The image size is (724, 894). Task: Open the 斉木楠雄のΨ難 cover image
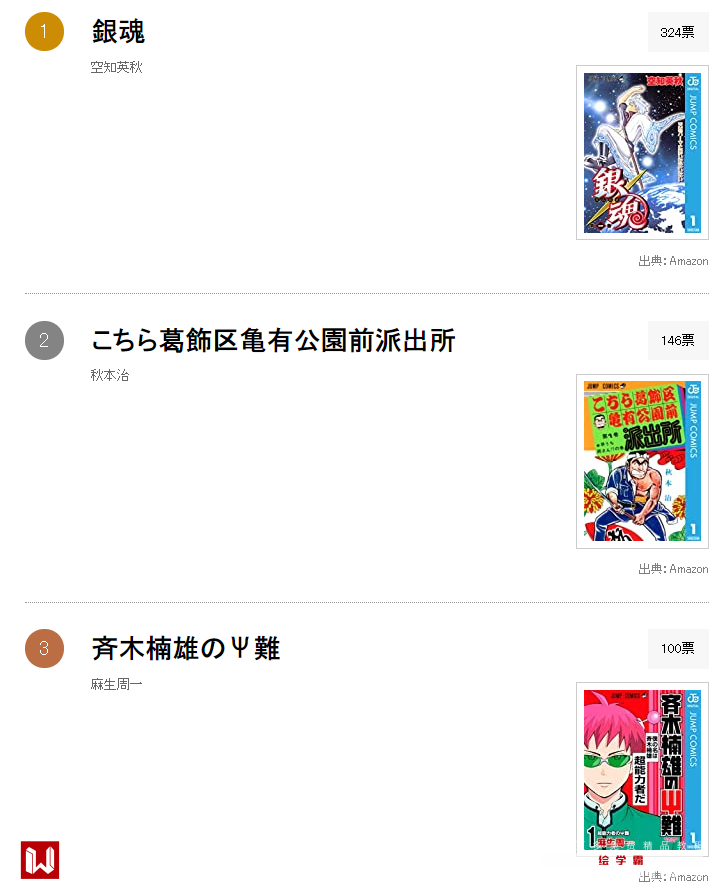tap(642, 768)
